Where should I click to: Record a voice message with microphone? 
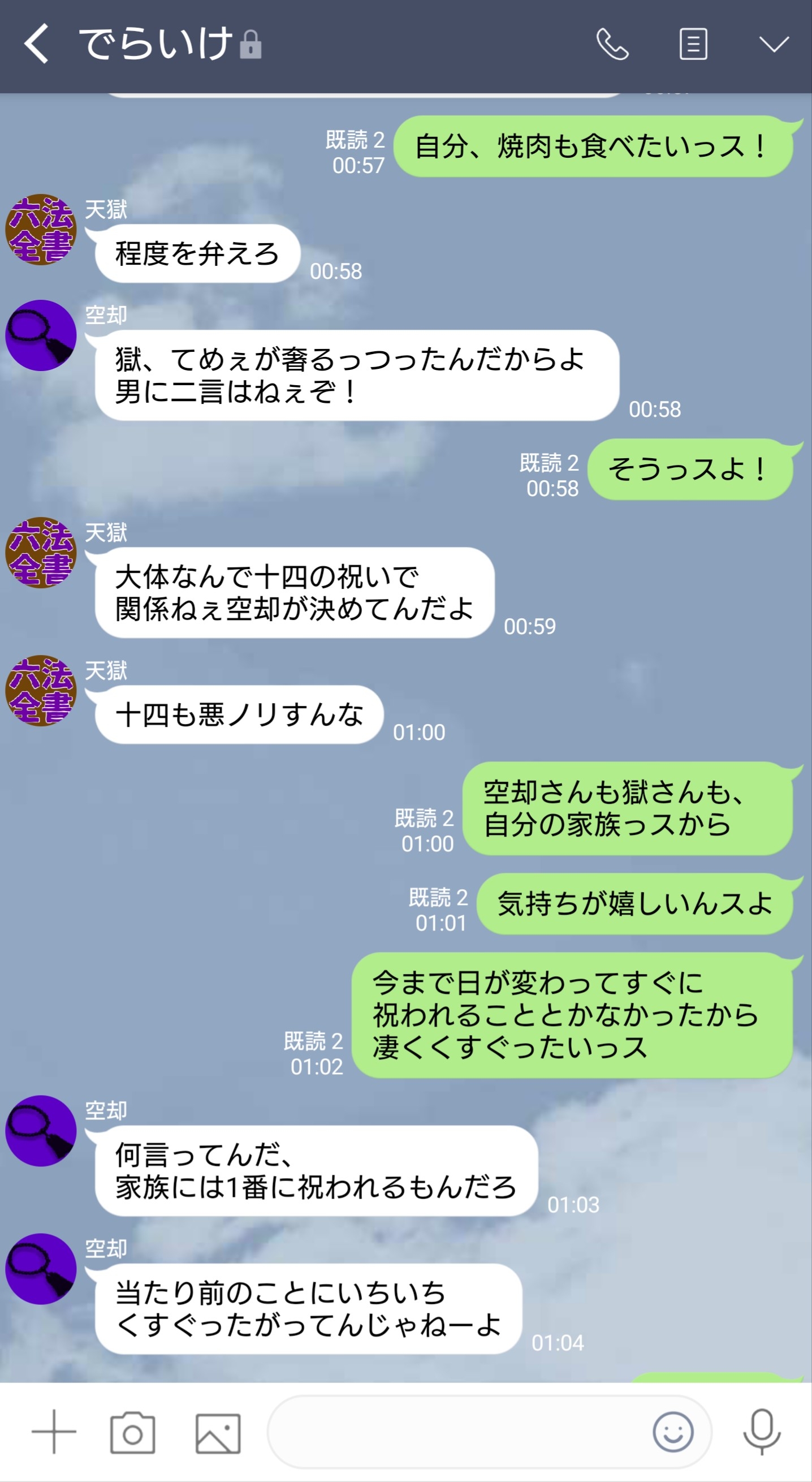(x=762, y=1431)
